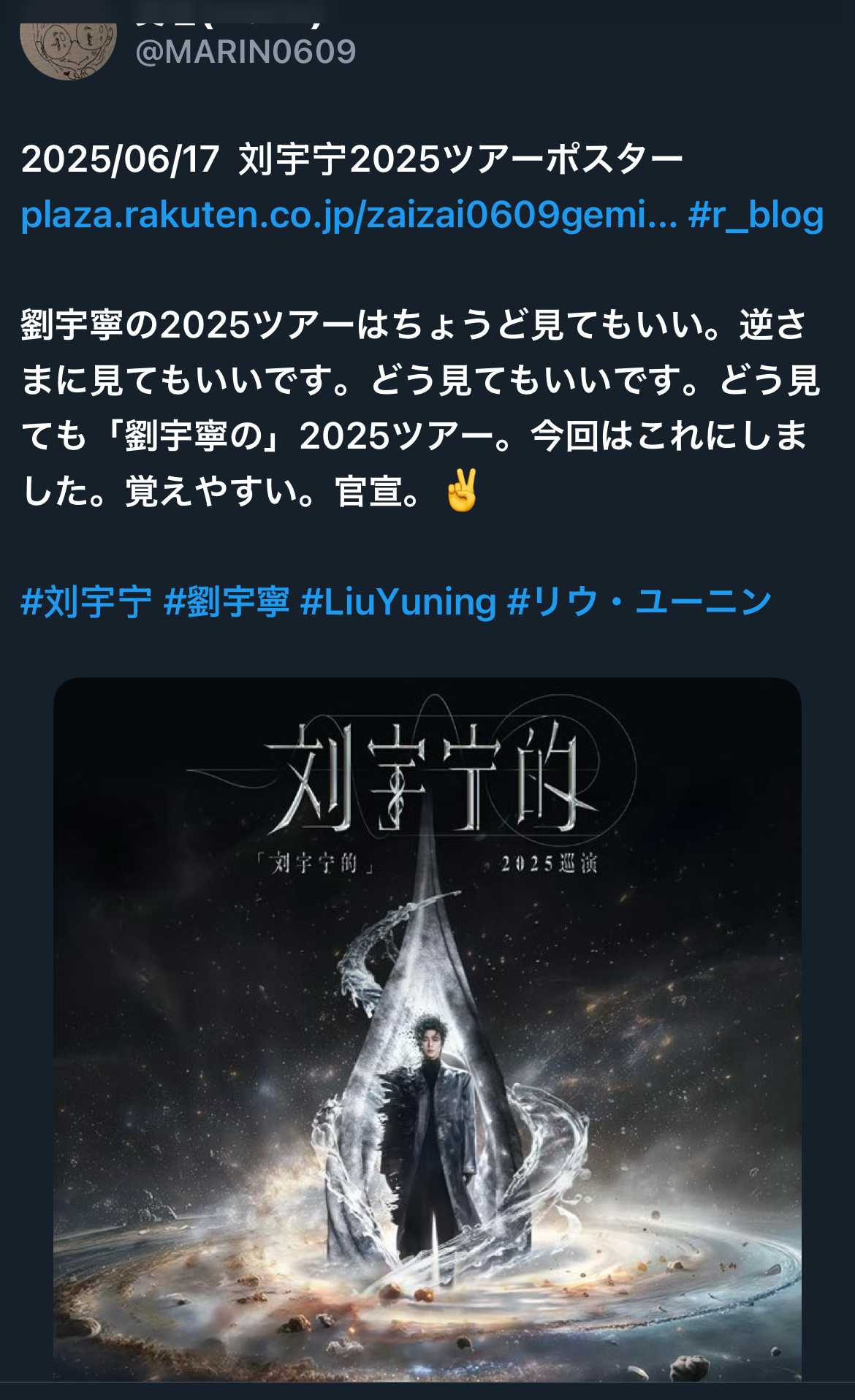Open the #劉宇寧 hashtag
Viewport: 855px width, 1400px height.
(x=227, y=602)
